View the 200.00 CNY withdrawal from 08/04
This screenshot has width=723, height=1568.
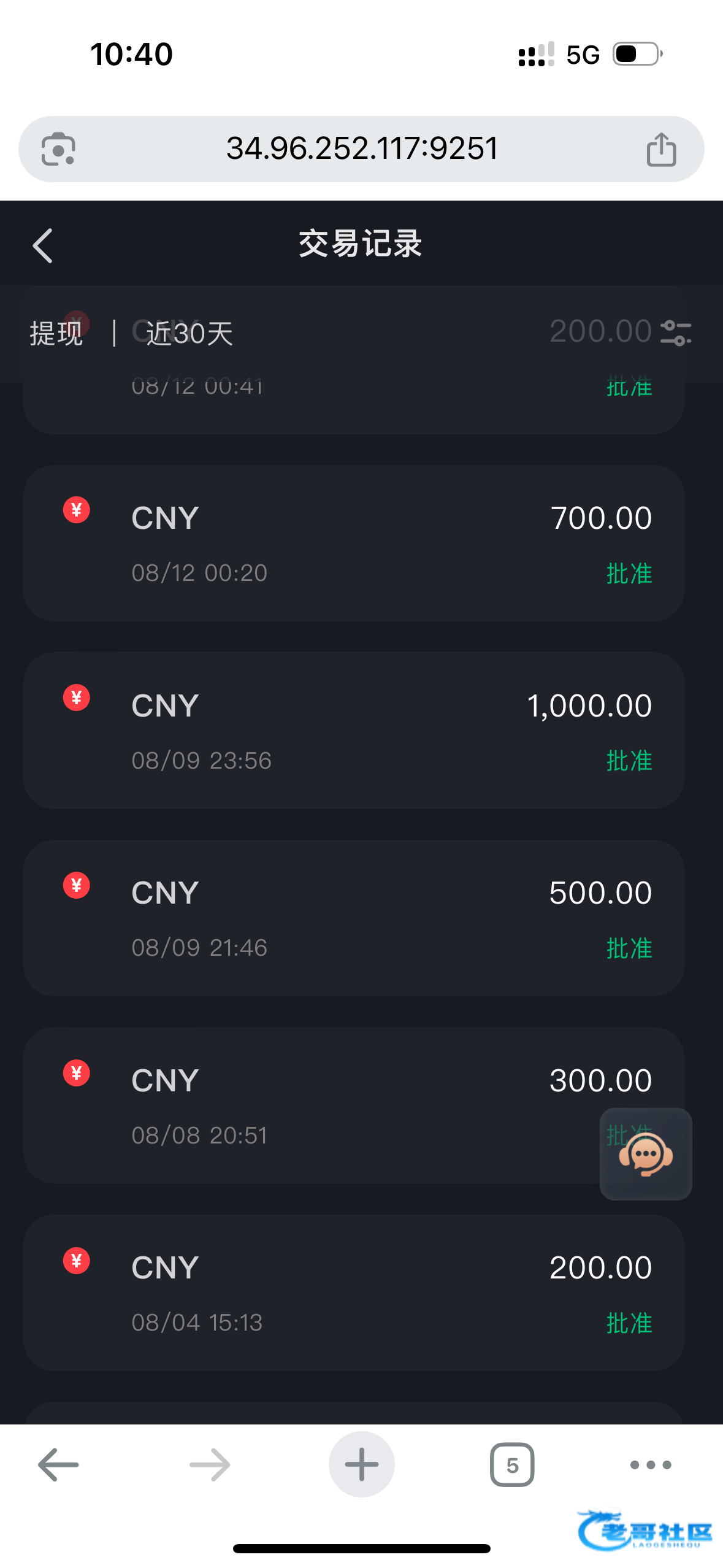click(x=353, y=1293)
